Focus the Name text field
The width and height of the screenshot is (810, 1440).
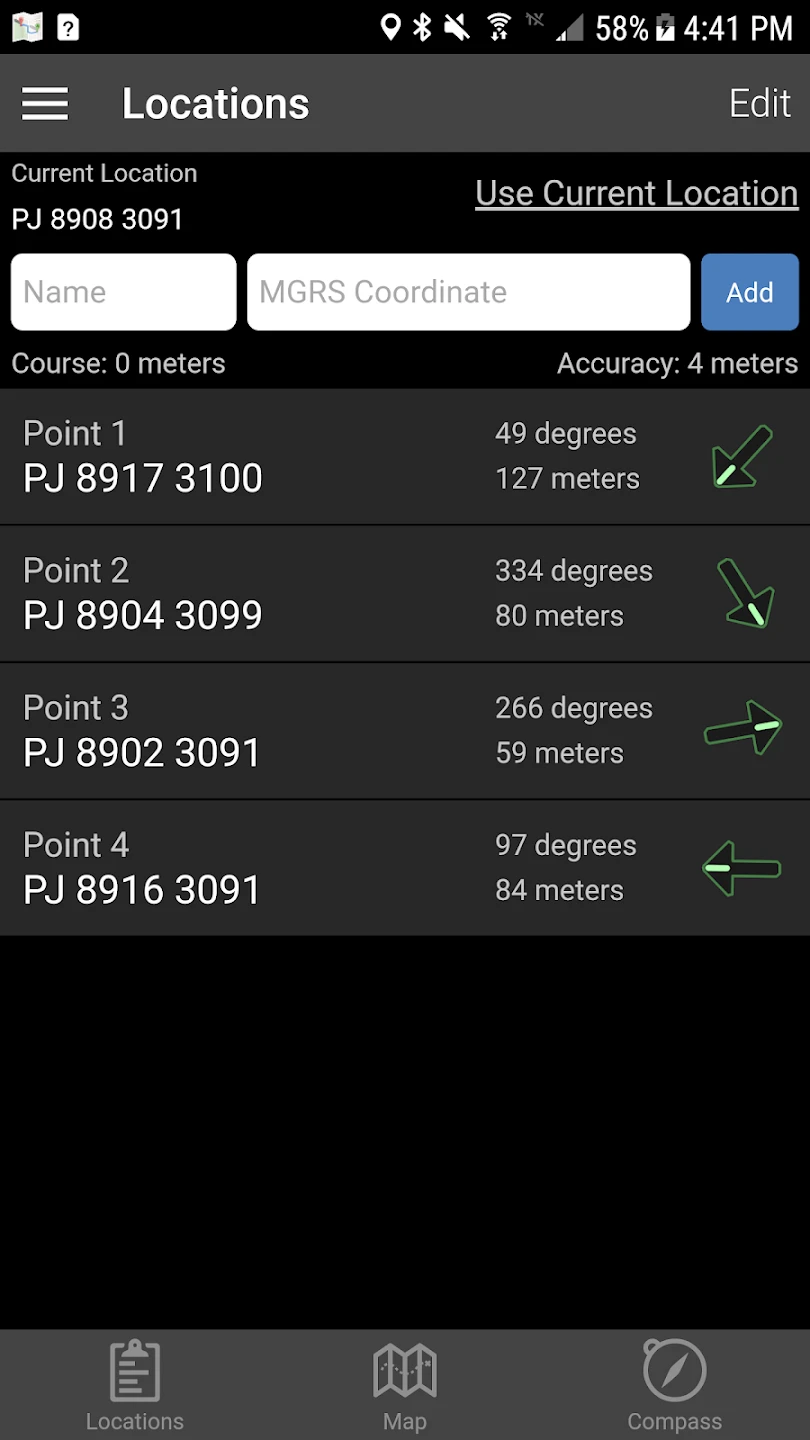tap(124, 292)
